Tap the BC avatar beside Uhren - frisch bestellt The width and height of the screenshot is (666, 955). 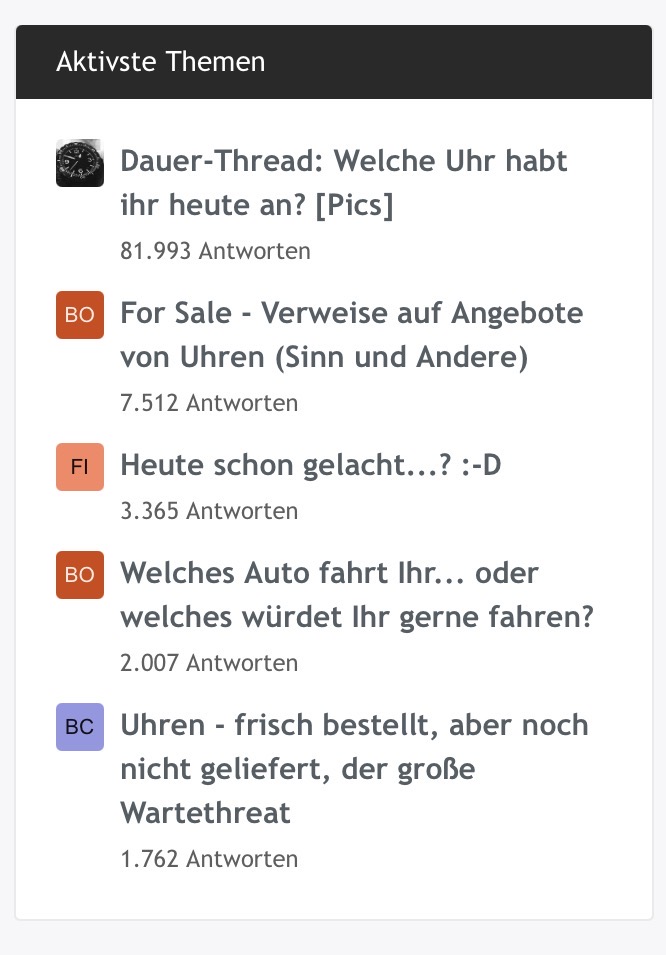[x=80, y=727]
